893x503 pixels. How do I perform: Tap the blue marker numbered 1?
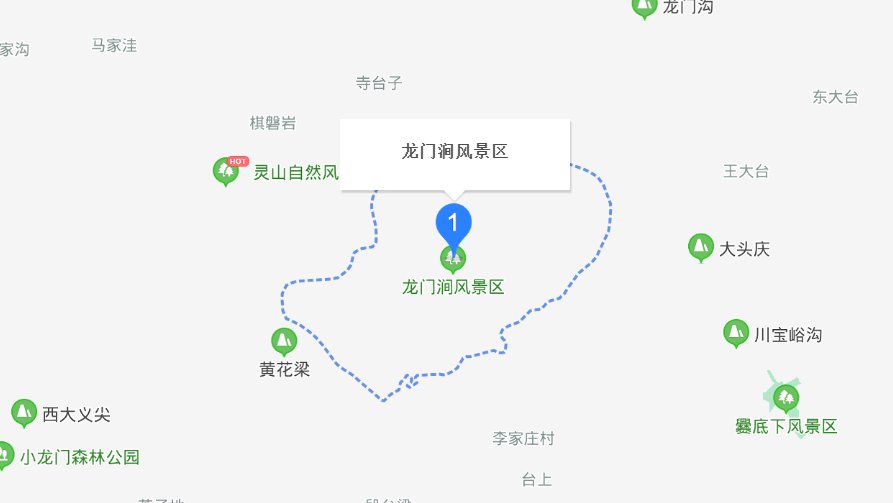453,222
